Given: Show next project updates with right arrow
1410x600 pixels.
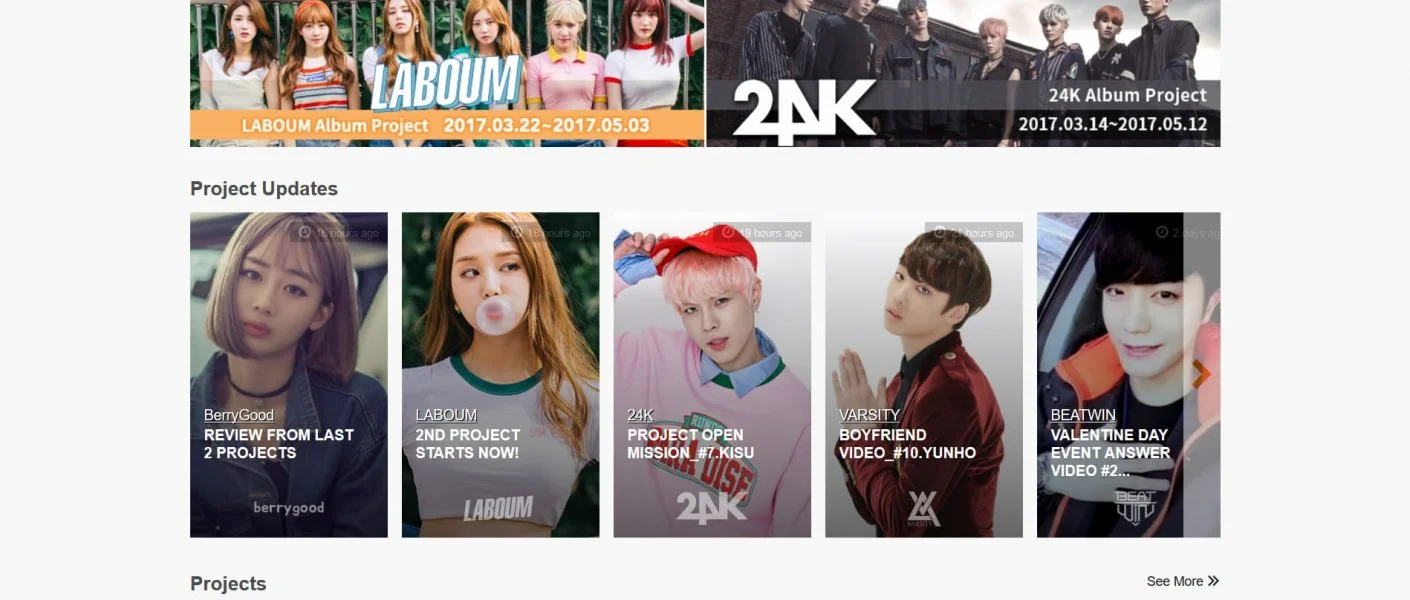Looking at the screenshot, I should (1201, 375).
